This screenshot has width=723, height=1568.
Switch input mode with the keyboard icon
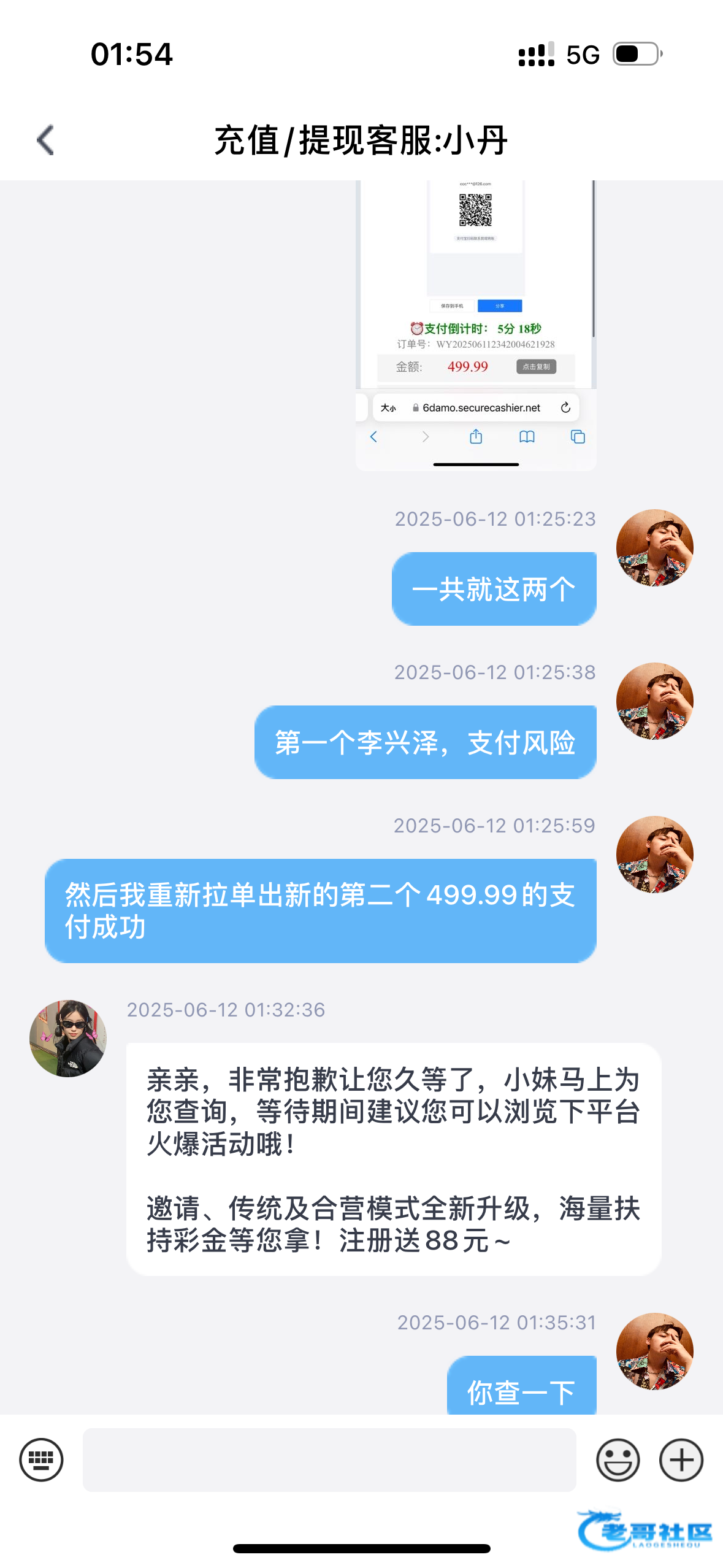pyautogui.click(x=41, y=1459)
